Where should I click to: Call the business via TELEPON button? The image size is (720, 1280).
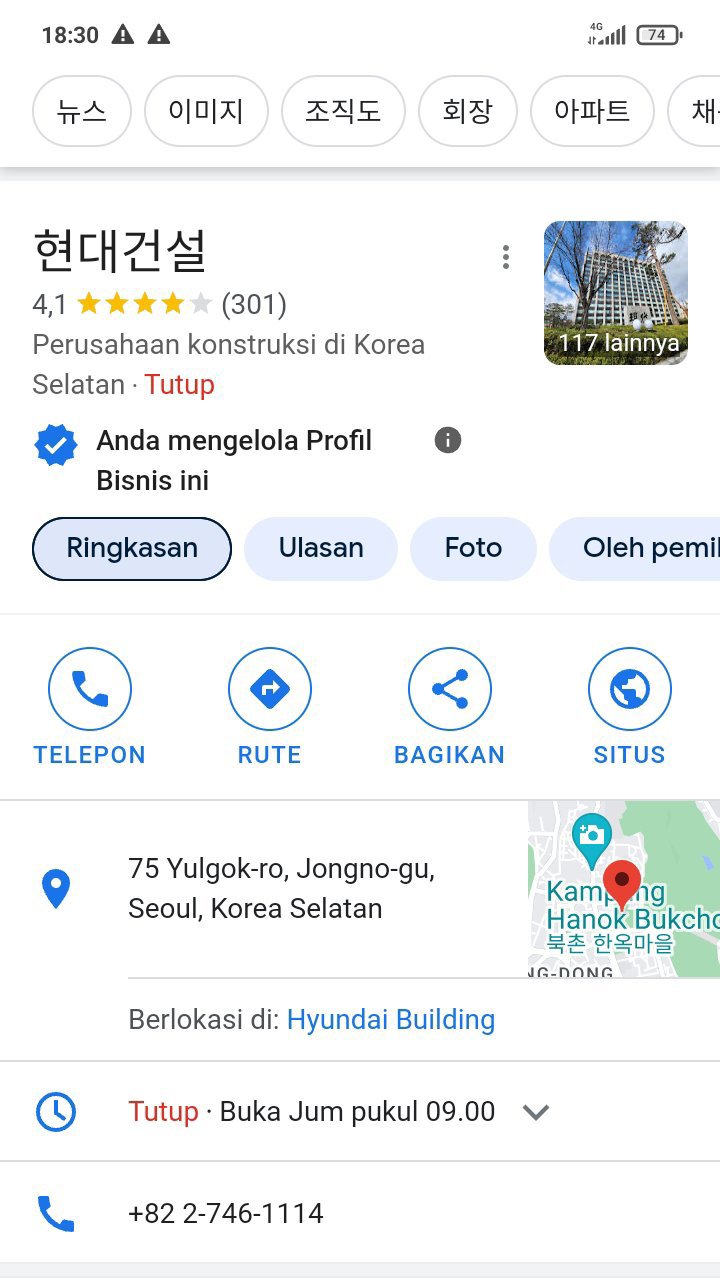click(x=90, y=707)
